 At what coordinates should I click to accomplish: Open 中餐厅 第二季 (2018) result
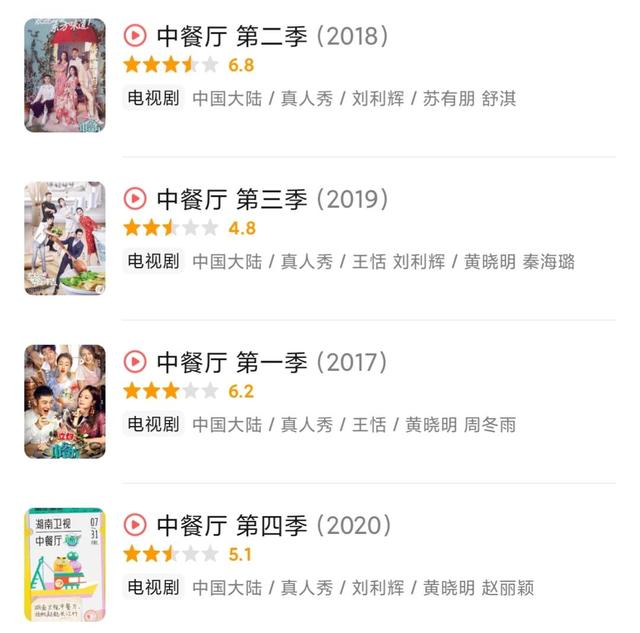tap(272, 37)
